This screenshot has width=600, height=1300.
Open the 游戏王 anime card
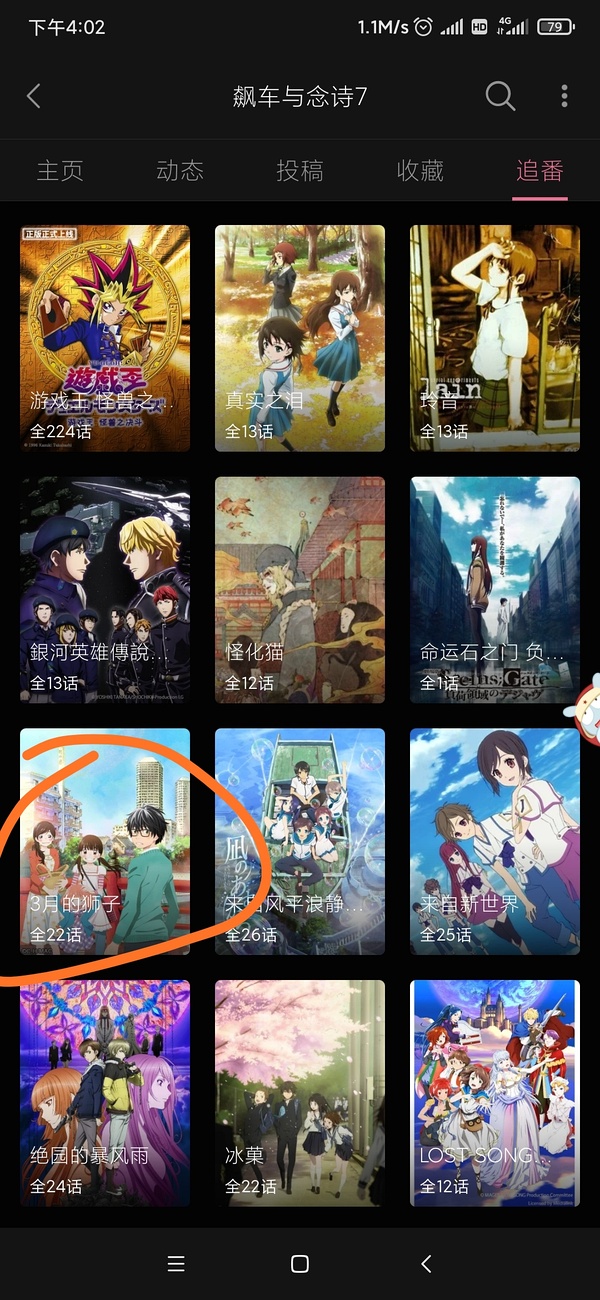pos(105,338)
